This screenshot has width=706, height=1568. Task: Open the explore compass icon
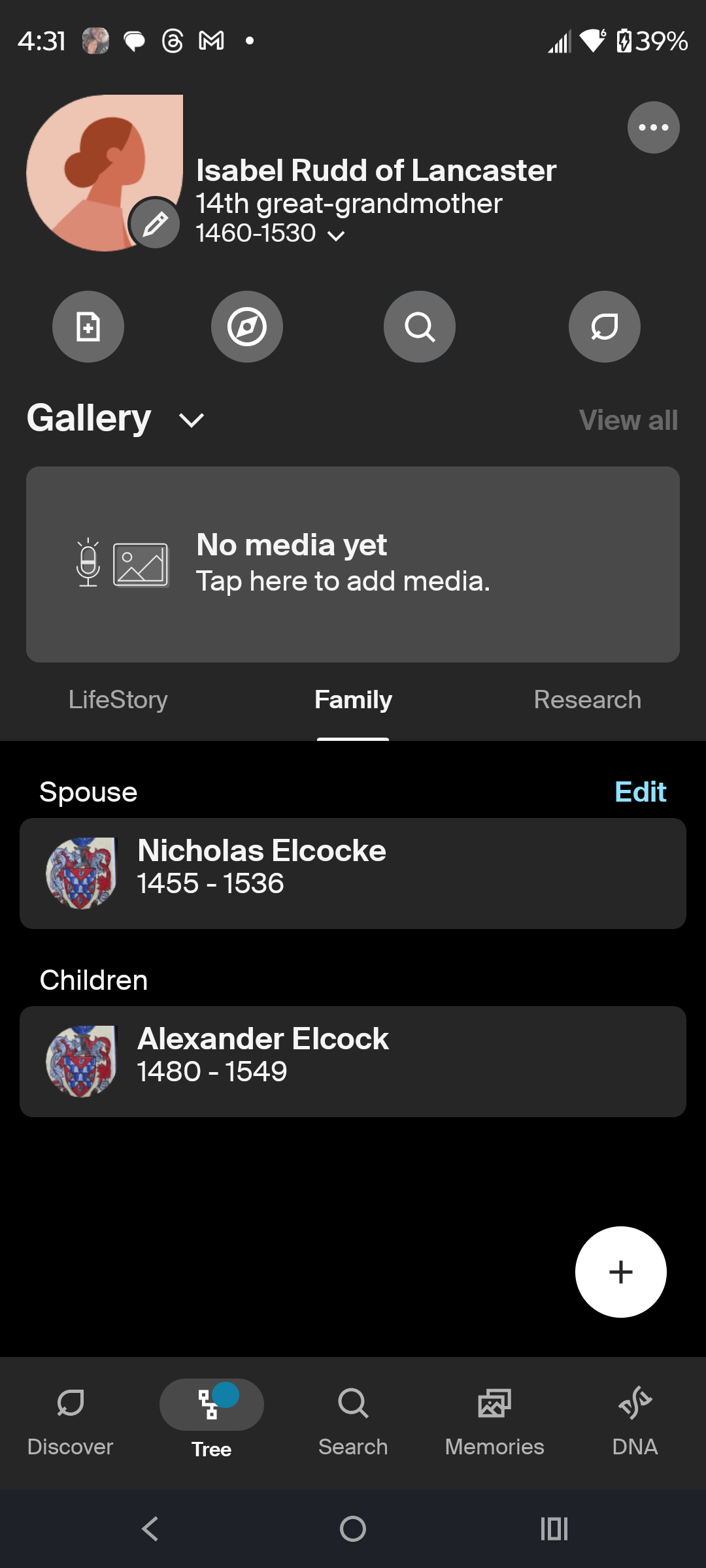tap(247, 327)
